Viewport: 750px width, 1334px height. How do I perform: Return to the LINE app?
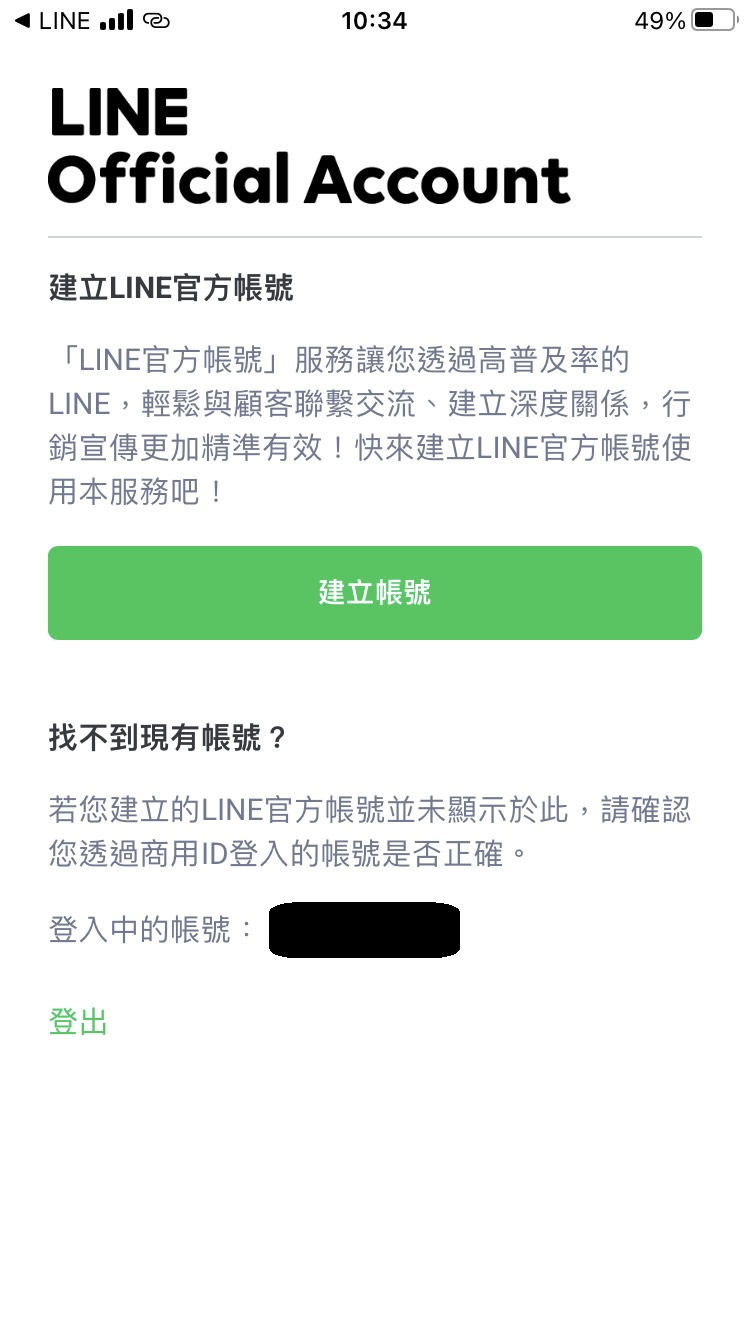coord(52,21)
